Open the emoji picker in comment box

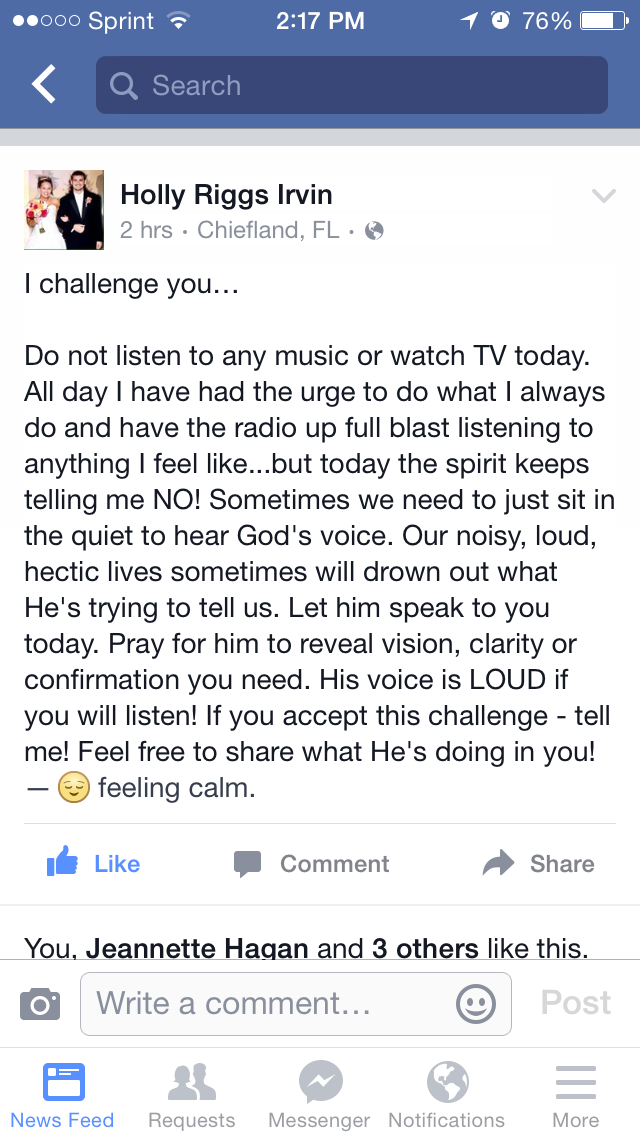pyautogui.click(x=476, y=1003)
